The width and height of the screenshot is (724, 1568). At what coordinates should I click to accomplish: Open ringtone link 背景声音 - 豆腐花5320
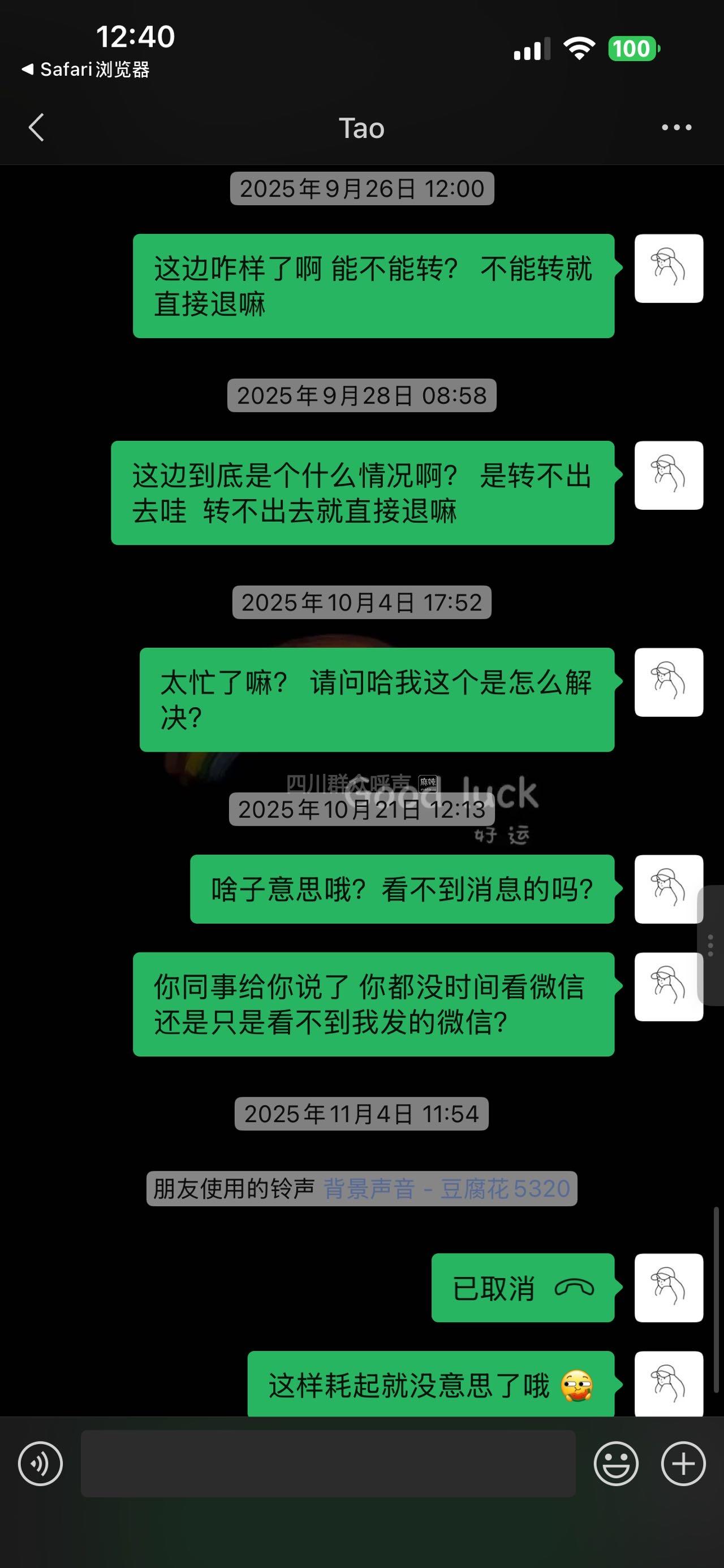click(x=446, y=1189)
